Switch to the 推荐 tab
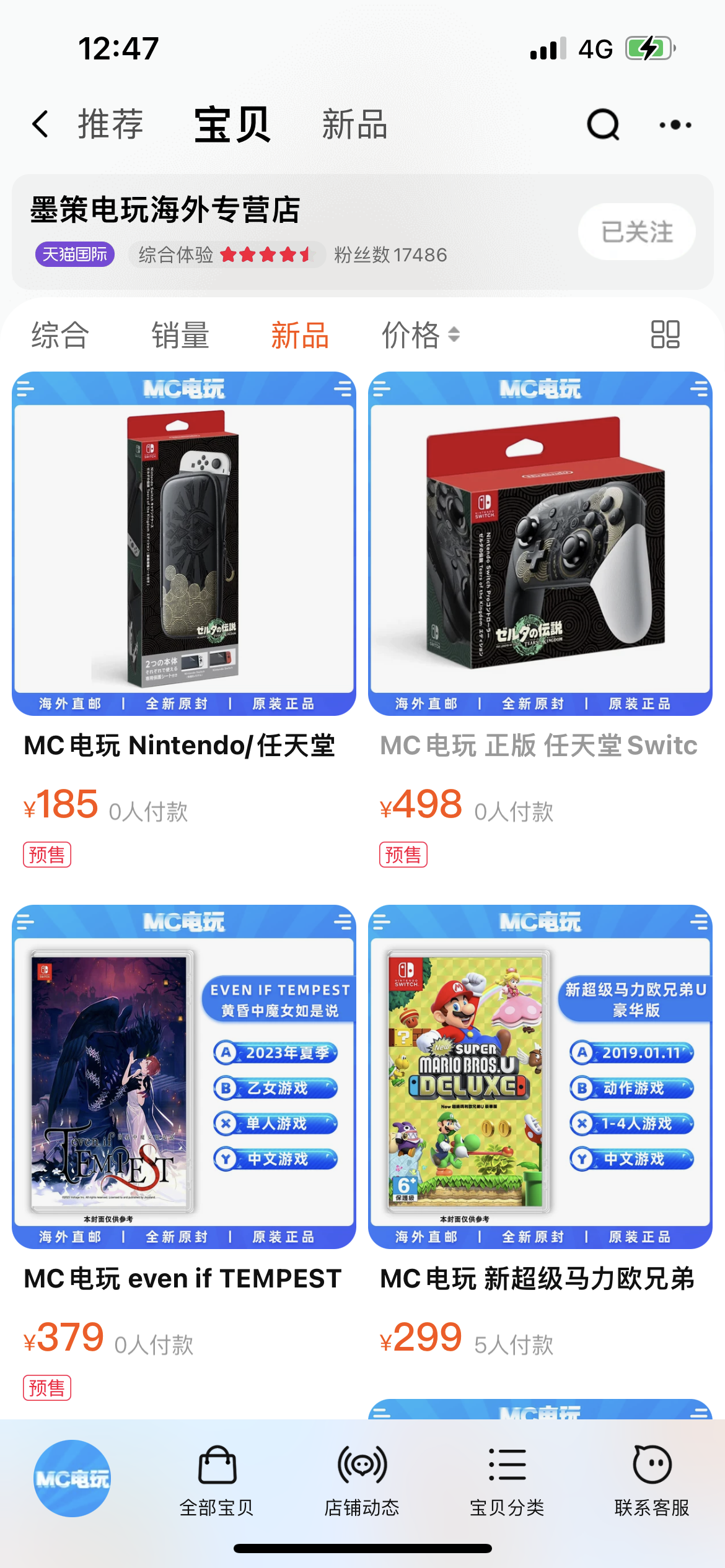This screenshot has width=725, height=1568. (x=111, y=124)
